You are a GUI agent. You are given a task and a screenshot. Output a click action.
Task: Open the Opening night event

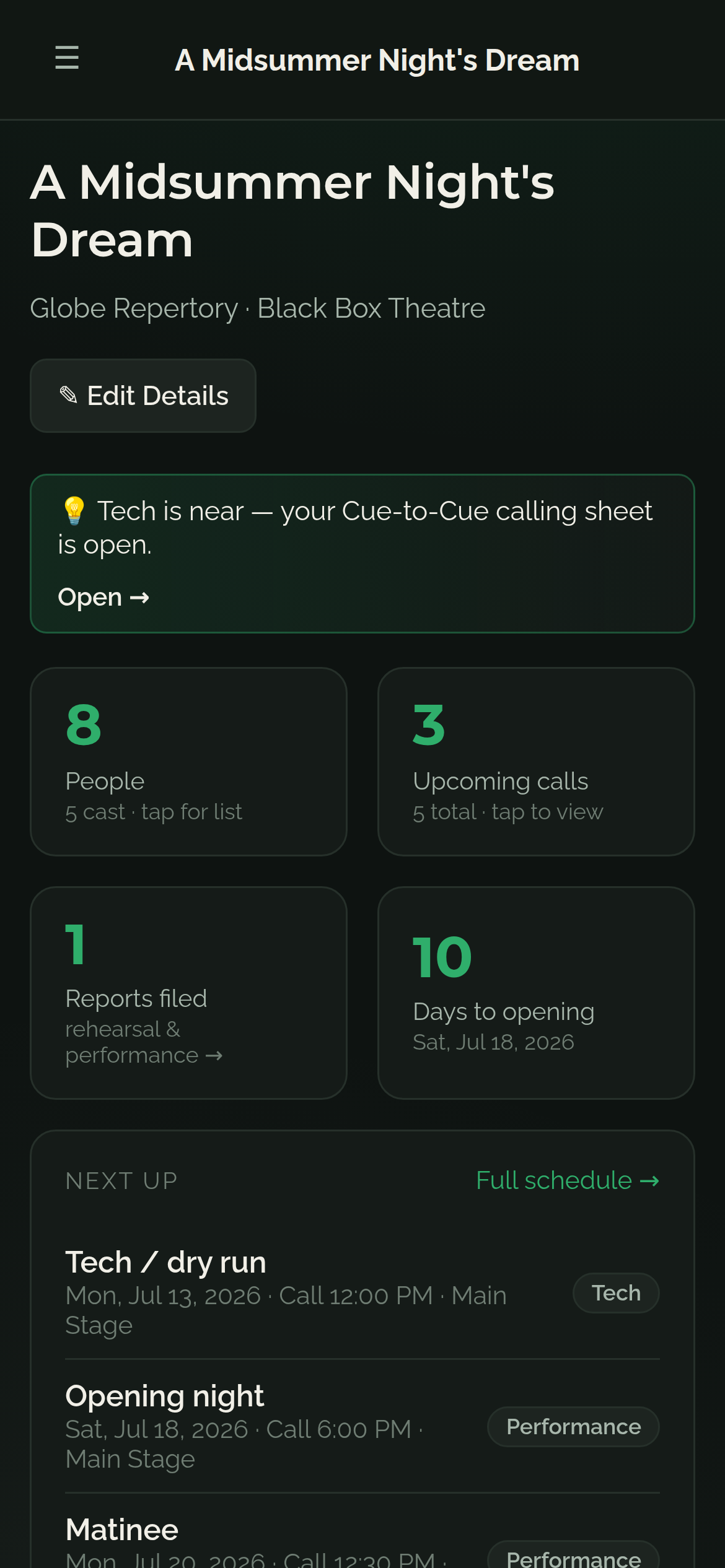[362, 1426]
